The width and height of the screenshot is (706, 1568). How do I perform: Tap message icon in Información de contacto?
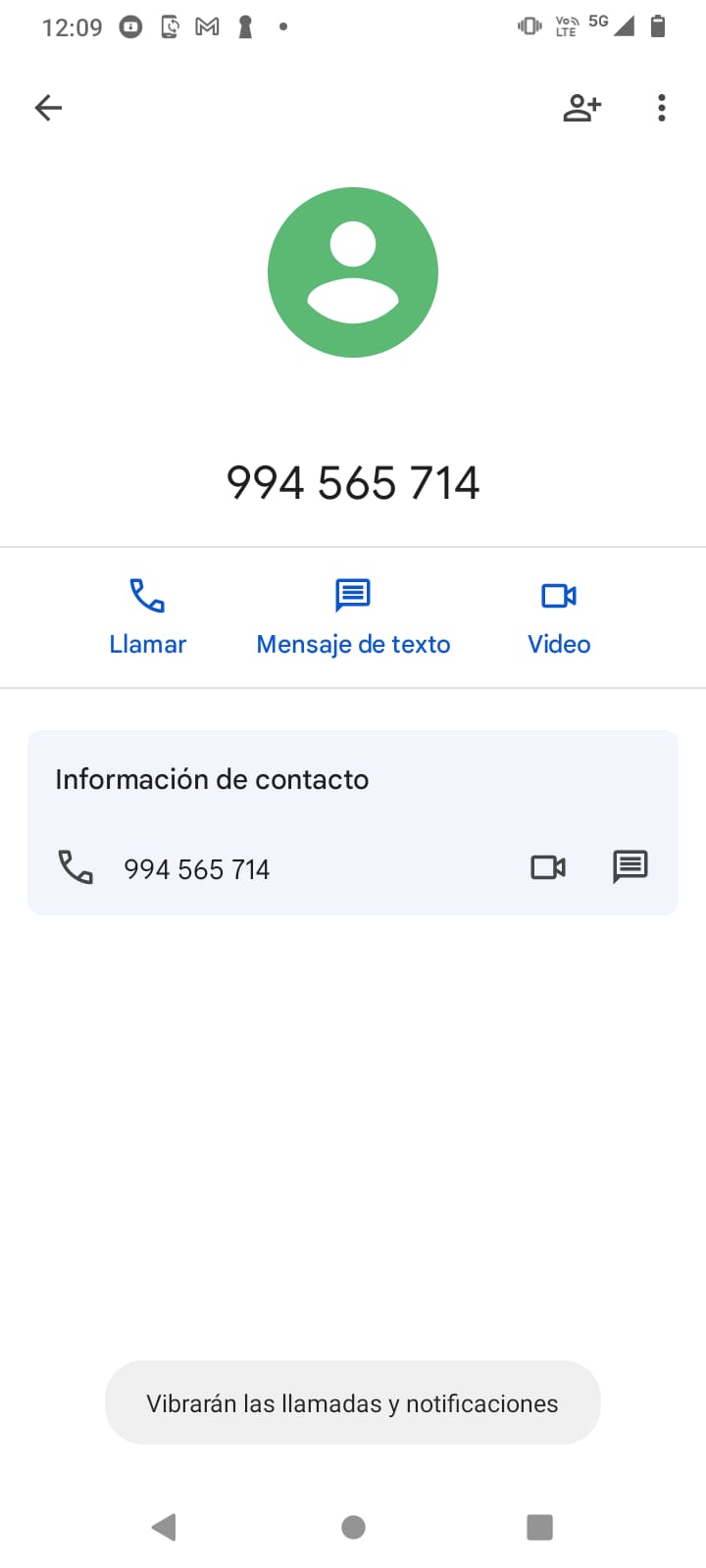(630, 867)
